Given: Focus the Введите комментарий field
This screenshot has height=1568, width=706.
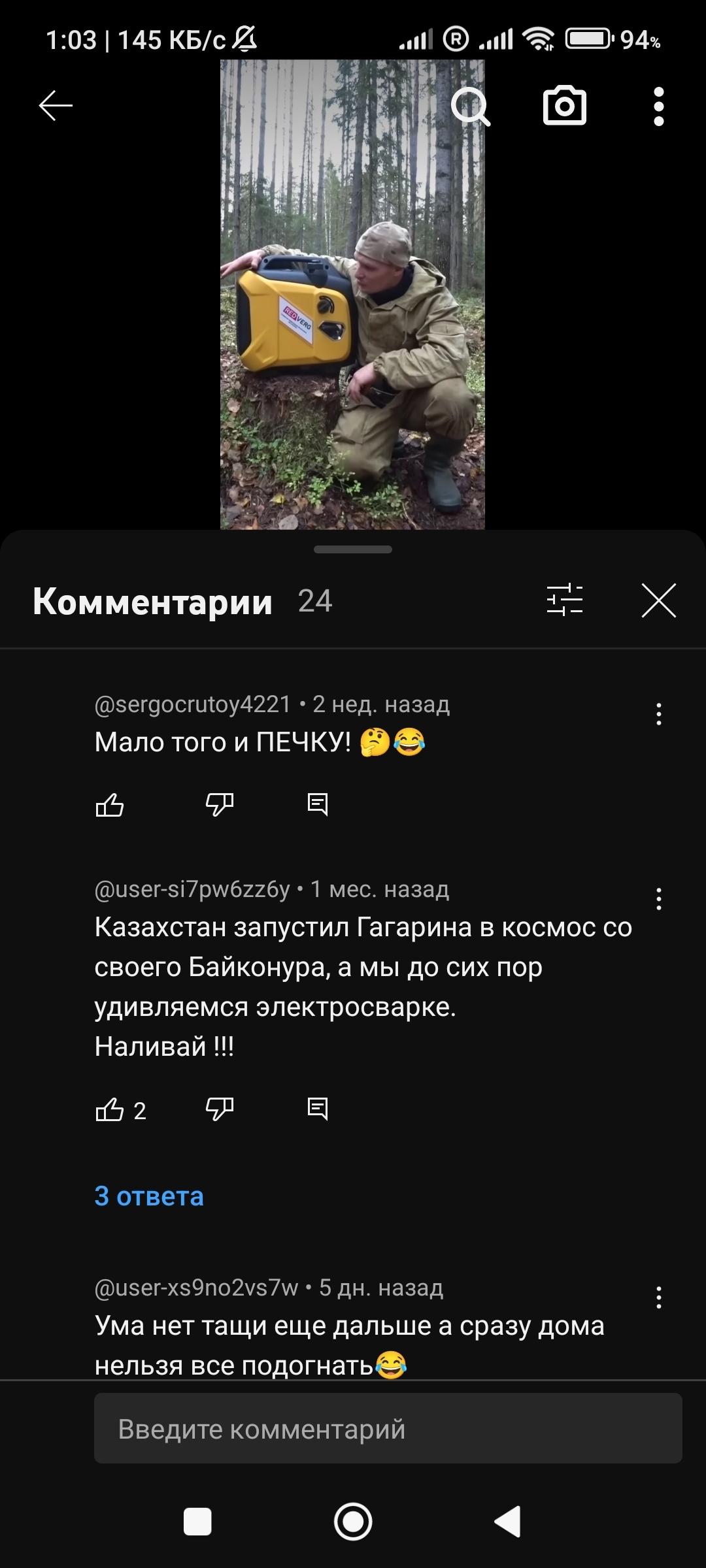Looking at the screenshot, I should coord(388,1429).
